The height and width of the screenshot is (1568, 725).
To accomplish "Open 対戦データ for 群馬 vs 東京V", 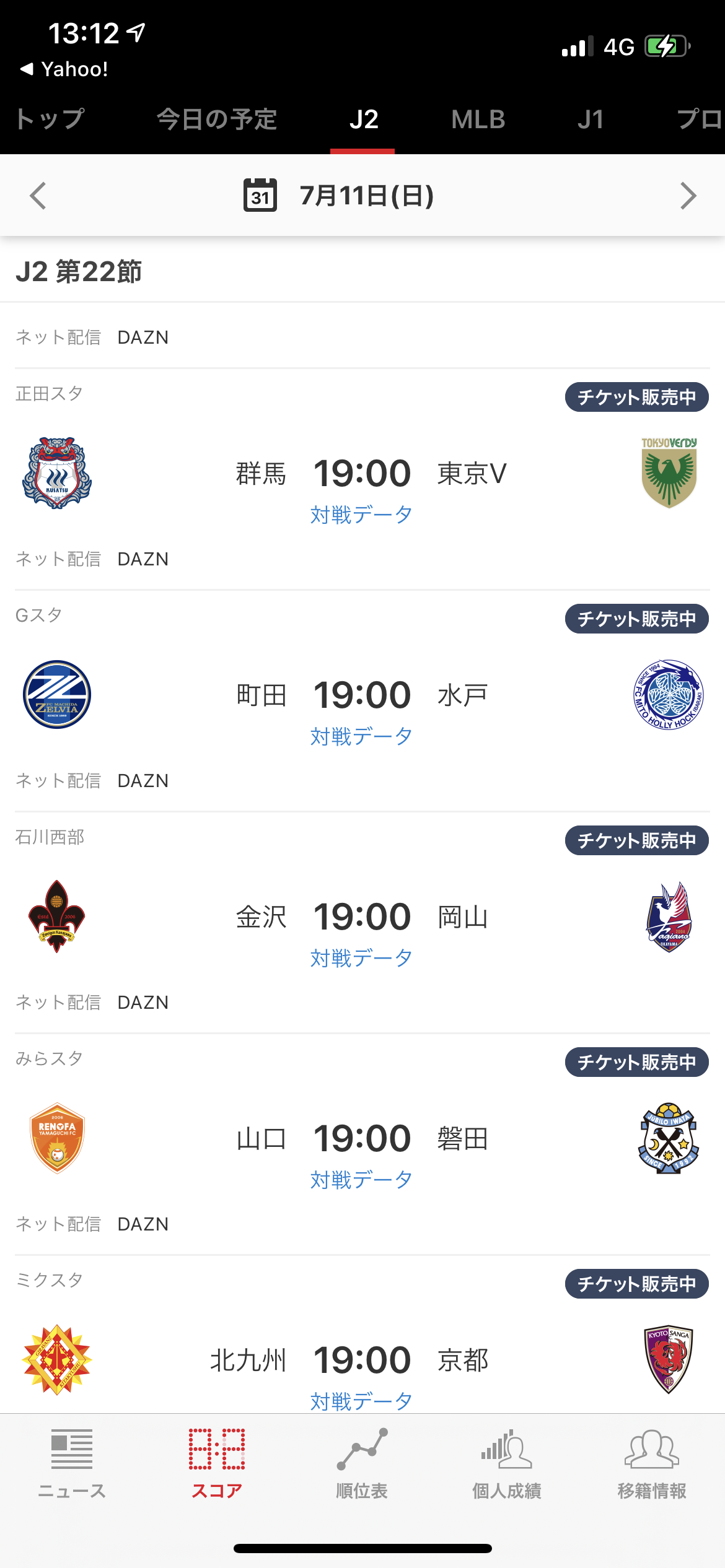I will [361, 515].
